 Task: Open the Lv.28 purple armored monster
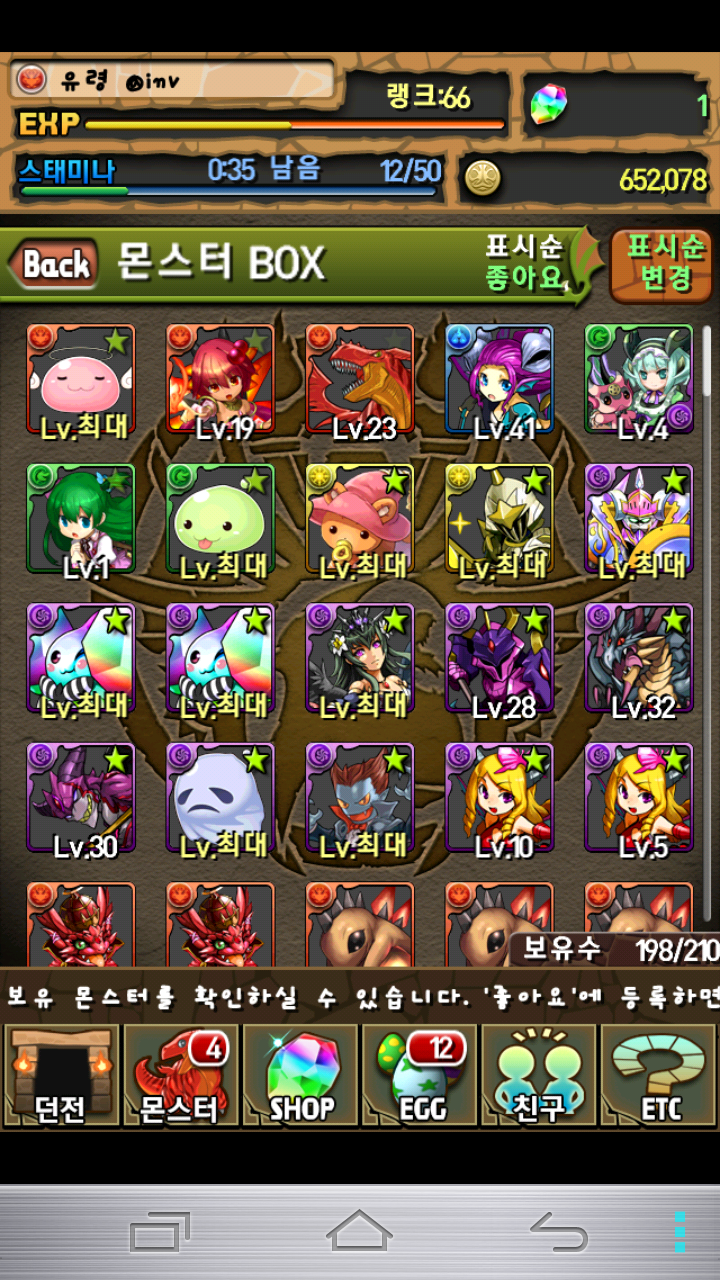click(499, 658)
